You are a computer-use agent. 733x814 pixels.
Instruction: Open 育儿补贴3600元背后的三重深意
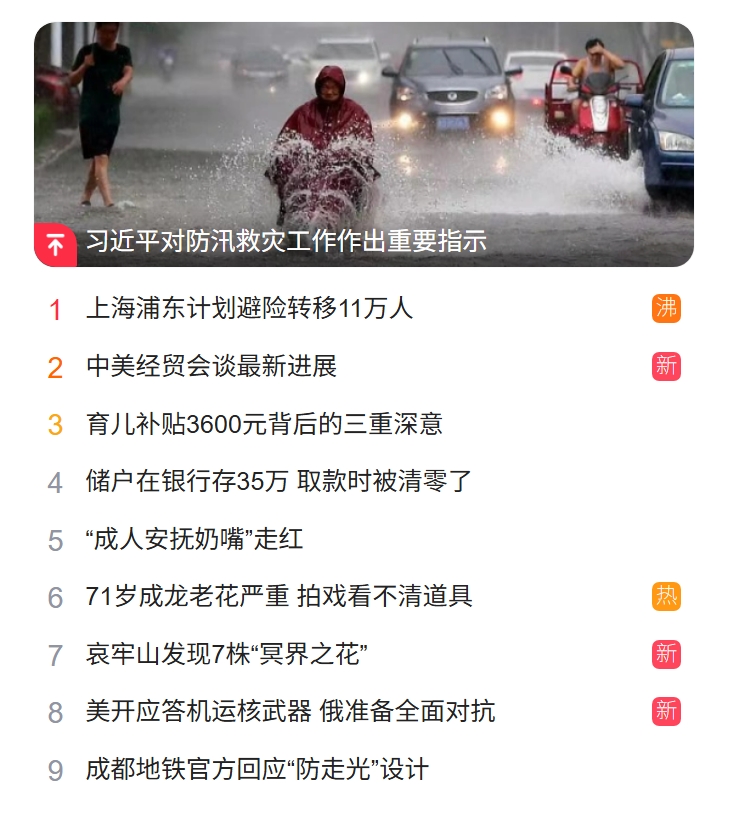[264, 425]
